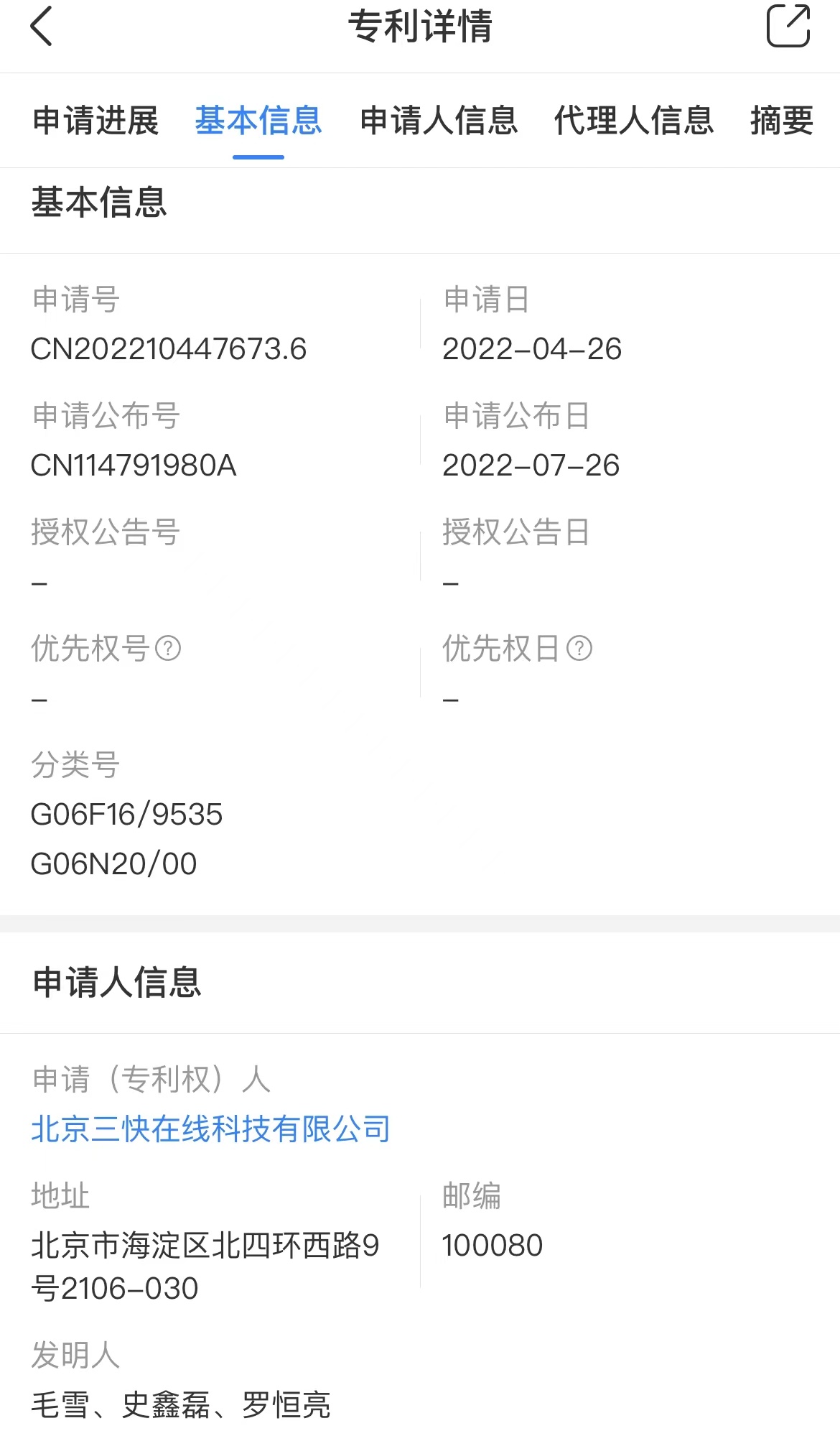Open the help icon next to 优先权号
840x1436 pixels.
pos(168,649)
